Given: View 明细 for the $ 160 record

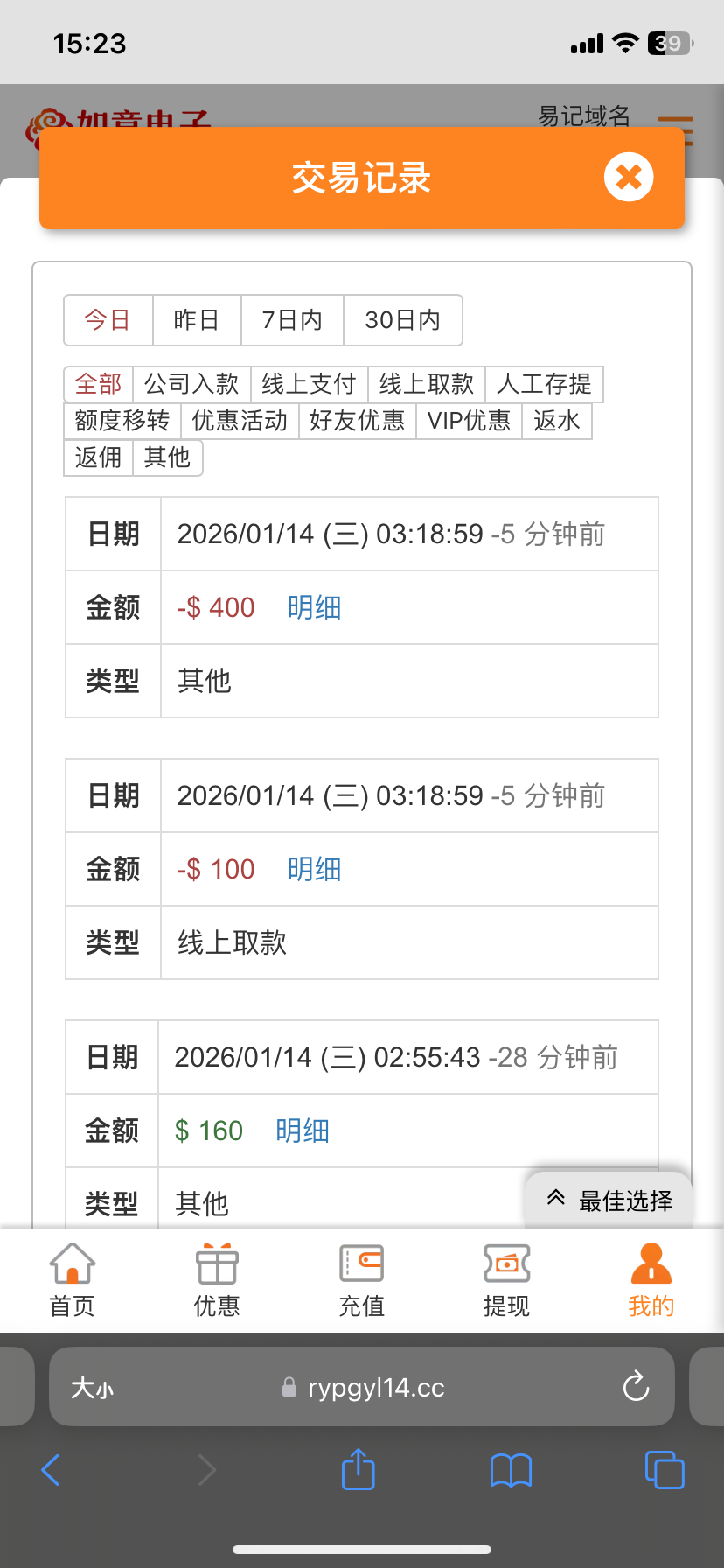Looking at the screenshot, I should (x=303, y=1130).
